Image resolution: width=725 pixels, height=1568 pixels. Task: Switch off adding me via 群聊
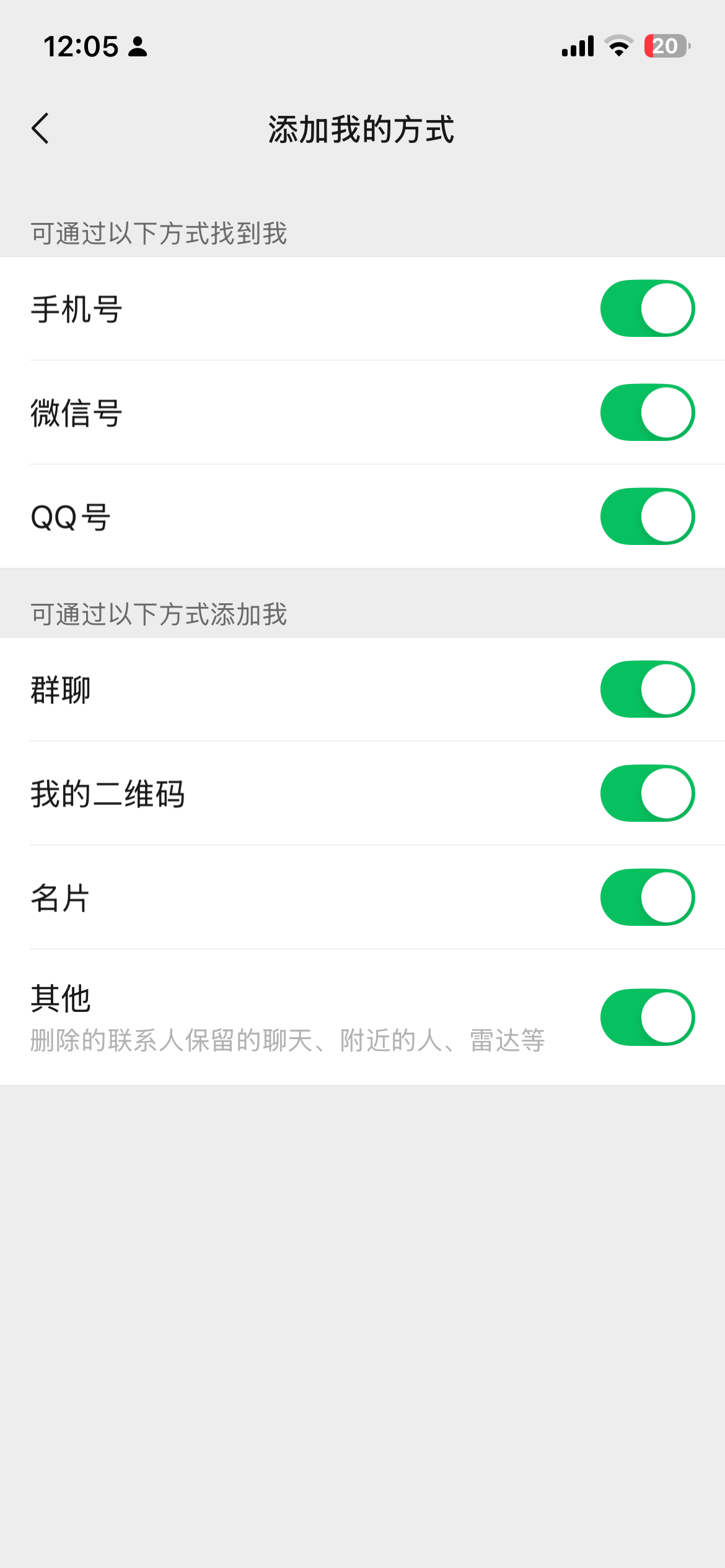pos(647,689)
